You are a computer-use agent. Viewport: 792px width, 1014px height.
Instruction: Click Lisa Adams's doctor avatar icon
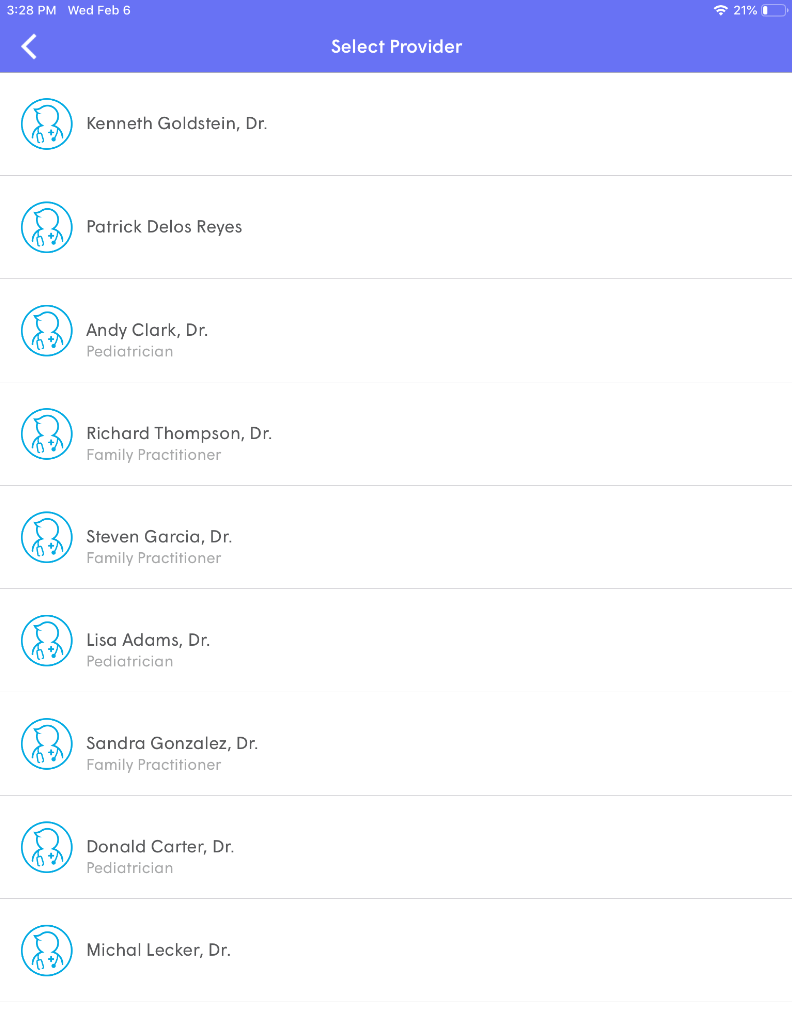point(47,640)
